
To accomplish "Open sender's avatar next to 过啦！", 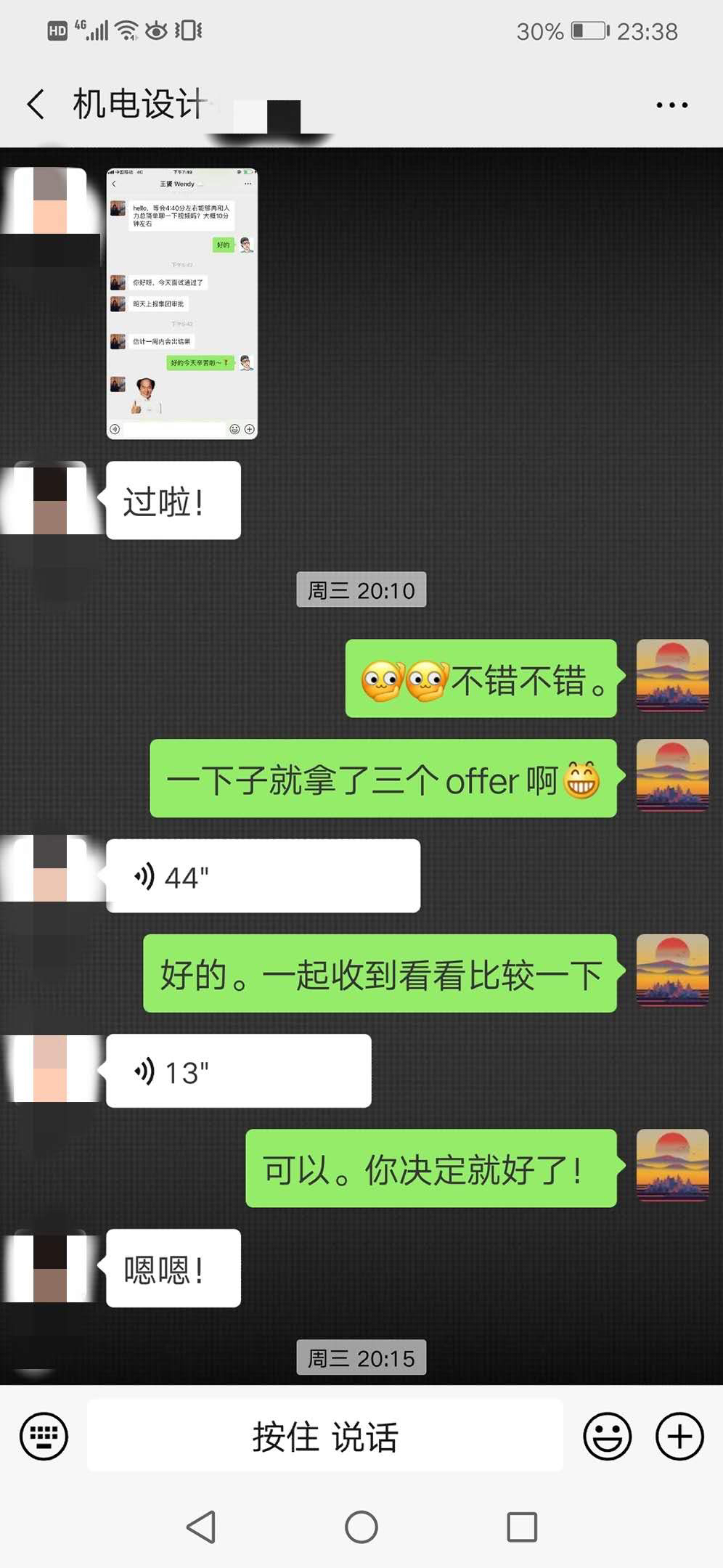I will (50, 500).
